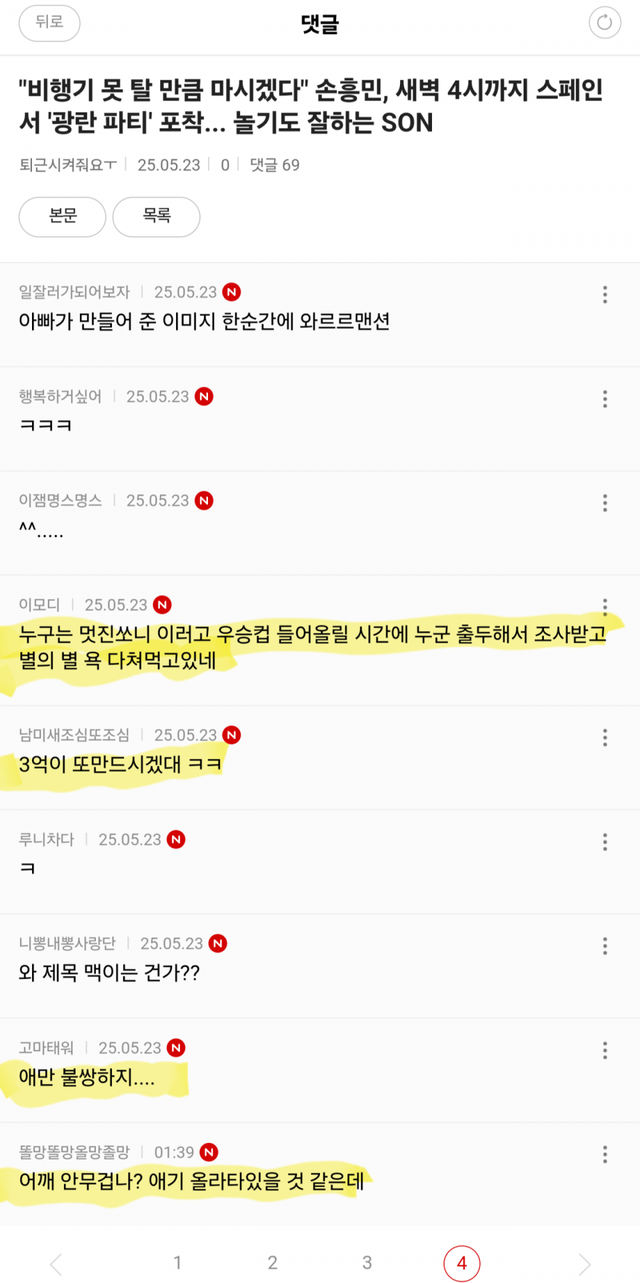This screenshot has width=640, height=1283.
Task: Go to comment page 1
Action: click(x=177, y=1263)
